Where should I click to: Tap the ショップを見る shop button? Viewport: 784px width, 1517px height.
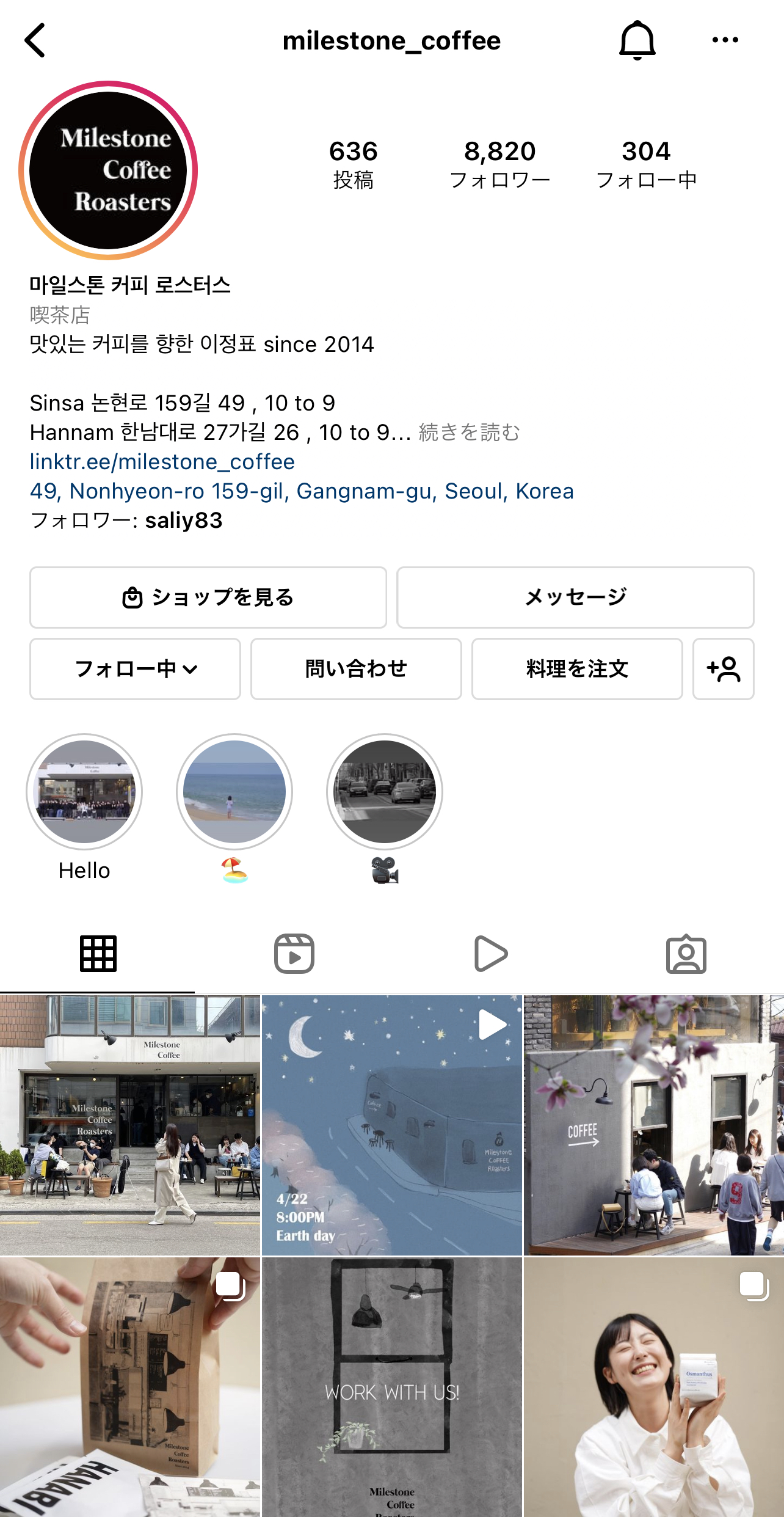coord(208,598)
